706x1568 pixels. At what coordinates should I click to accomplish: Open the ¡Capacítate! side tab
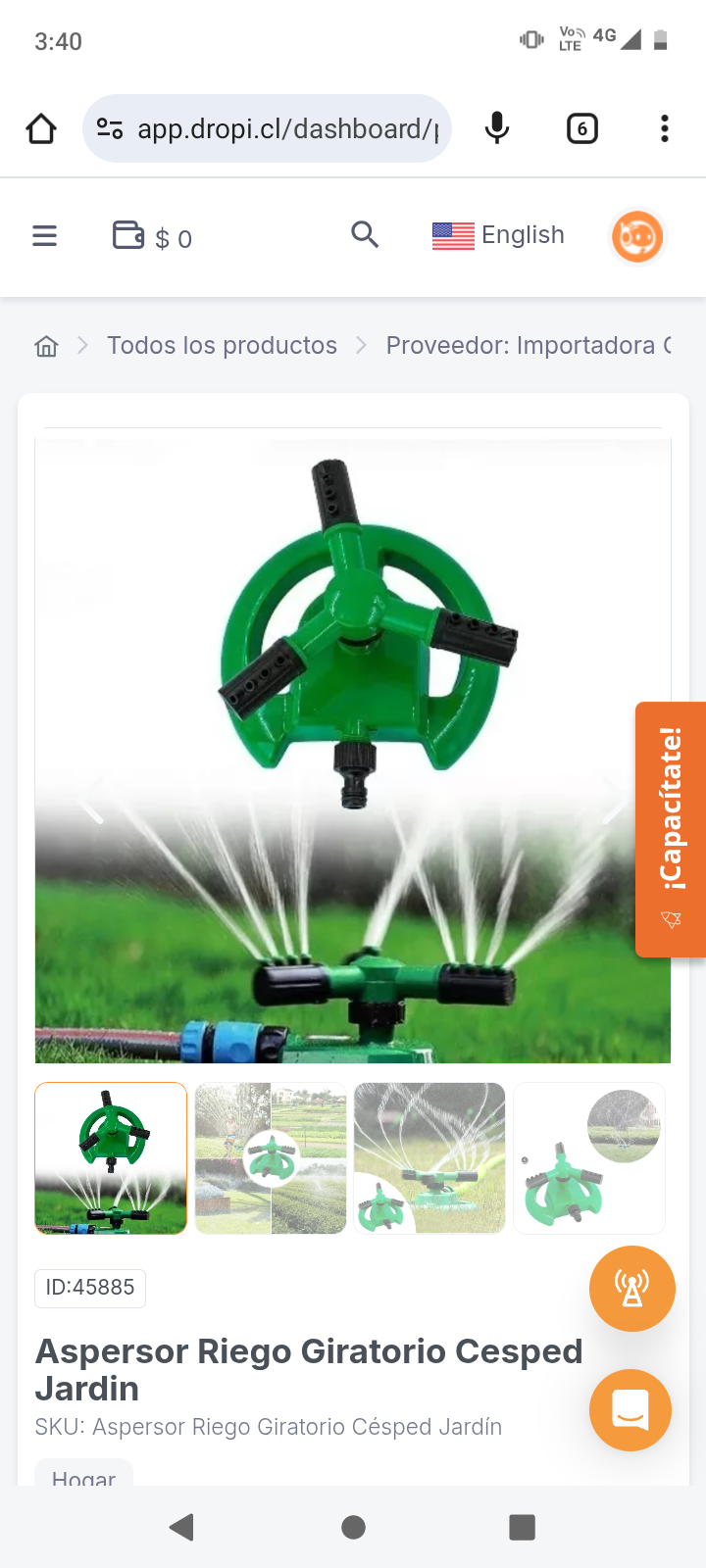click(671, 829)
